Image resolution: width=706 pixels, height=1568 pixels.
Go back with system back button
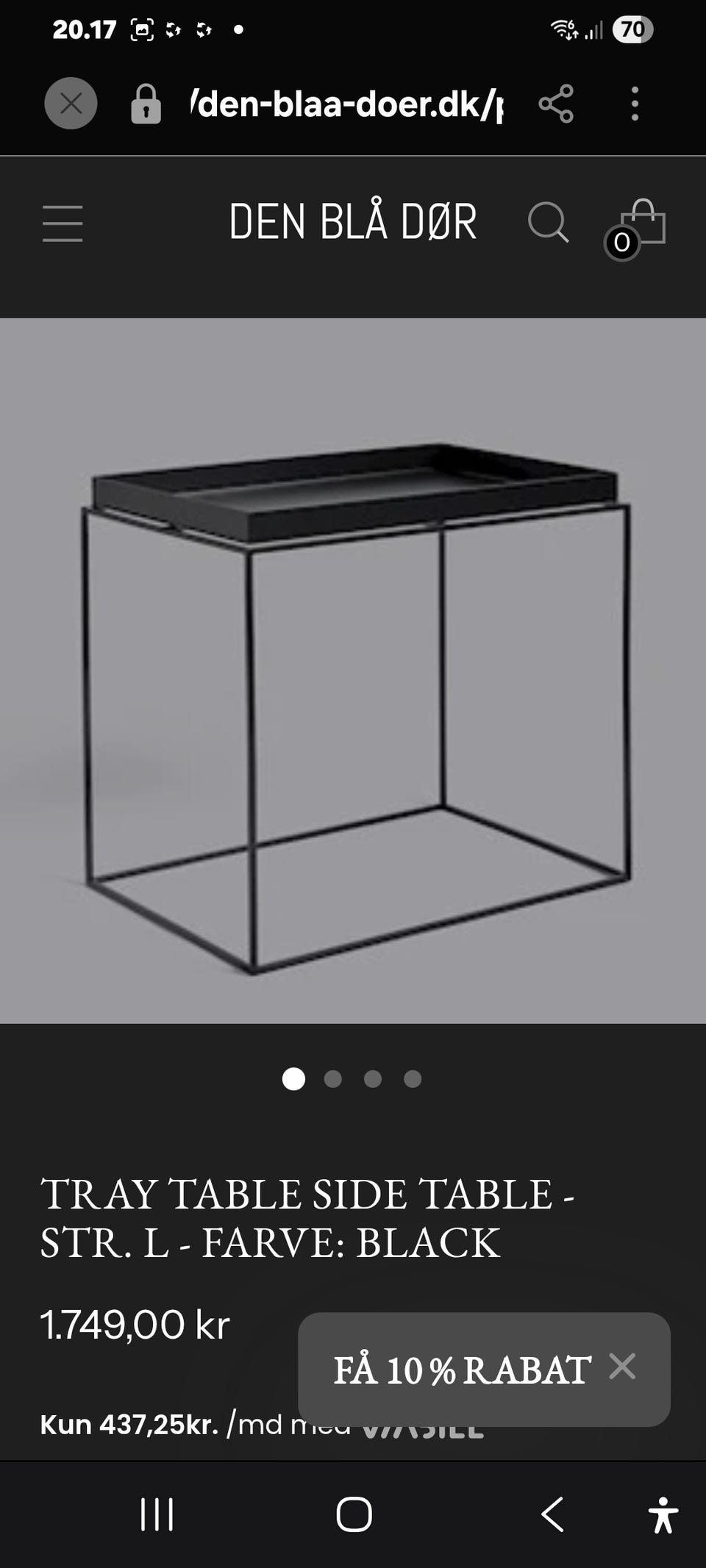pos(552,1514)
